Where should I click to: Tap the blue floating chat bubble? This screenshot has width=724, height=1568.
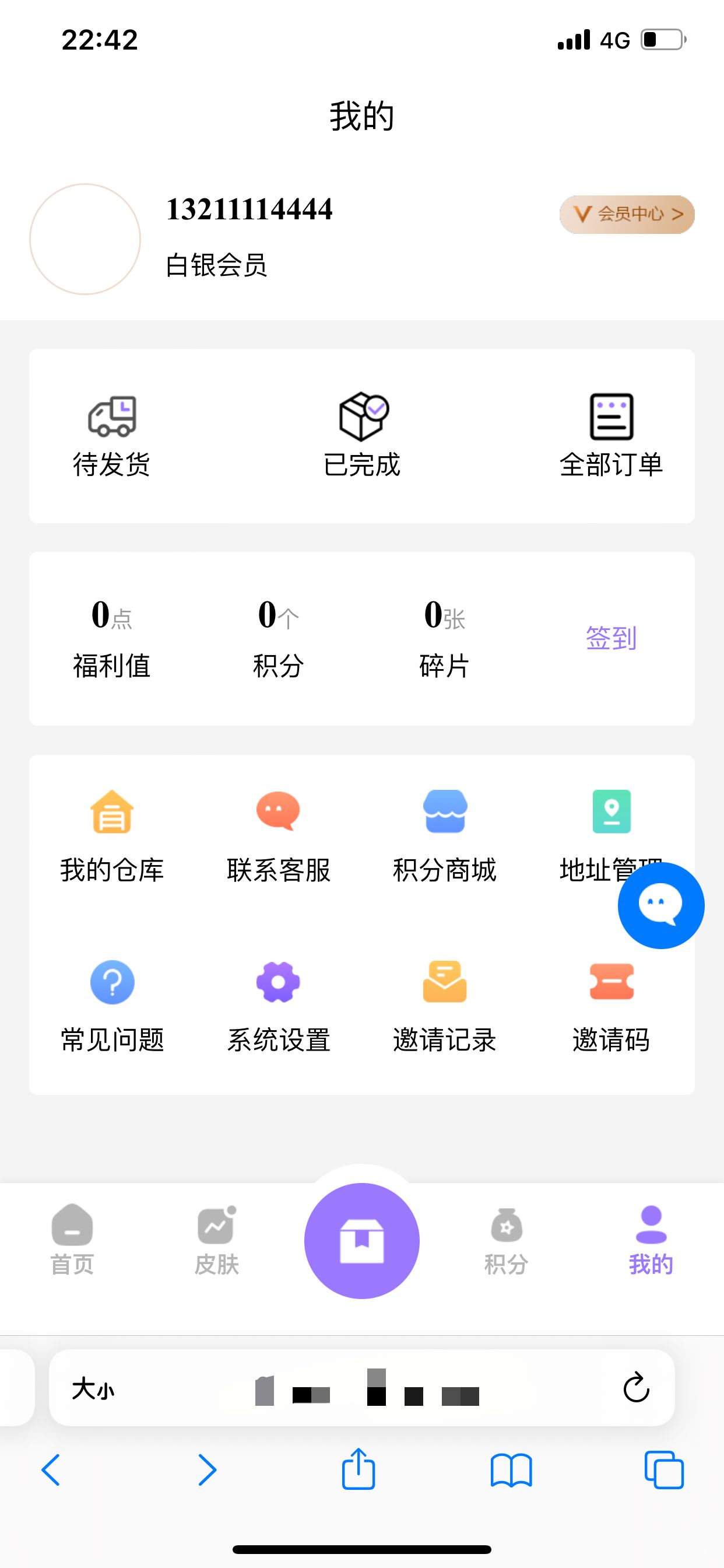tap(660, 905)
